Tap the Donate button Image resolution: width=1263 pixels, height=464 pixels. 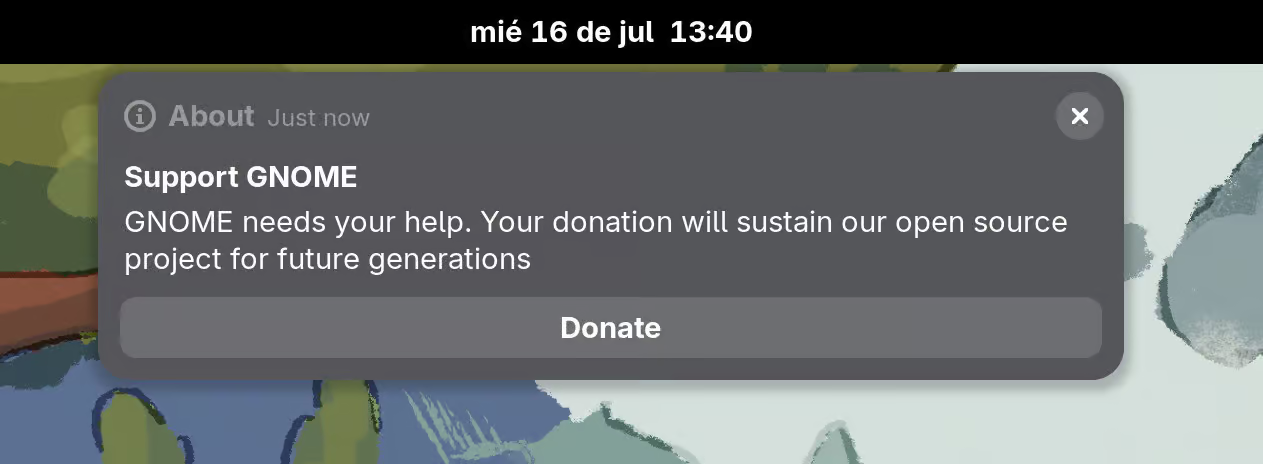[611, 328]
